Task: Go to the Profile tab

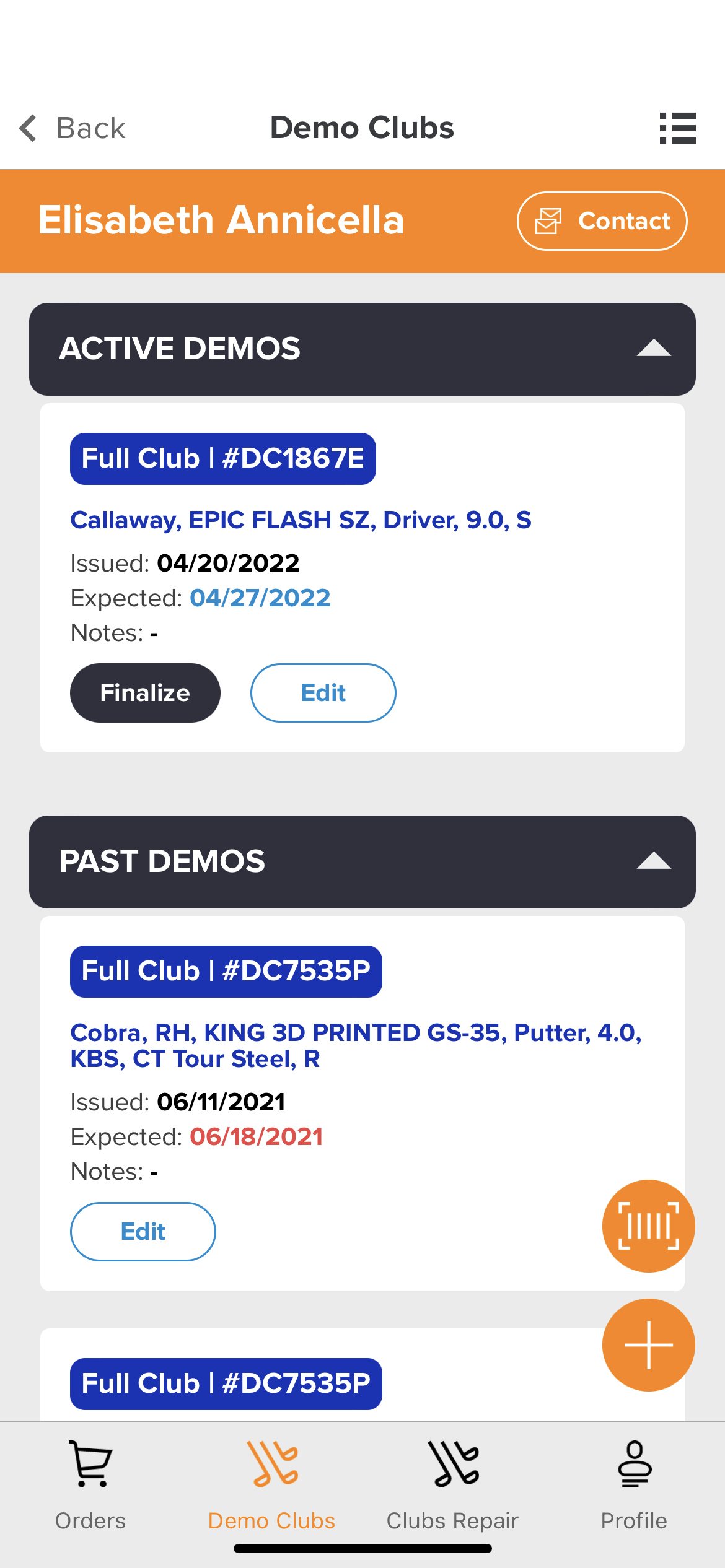Action: click(x=634, y=1486)
